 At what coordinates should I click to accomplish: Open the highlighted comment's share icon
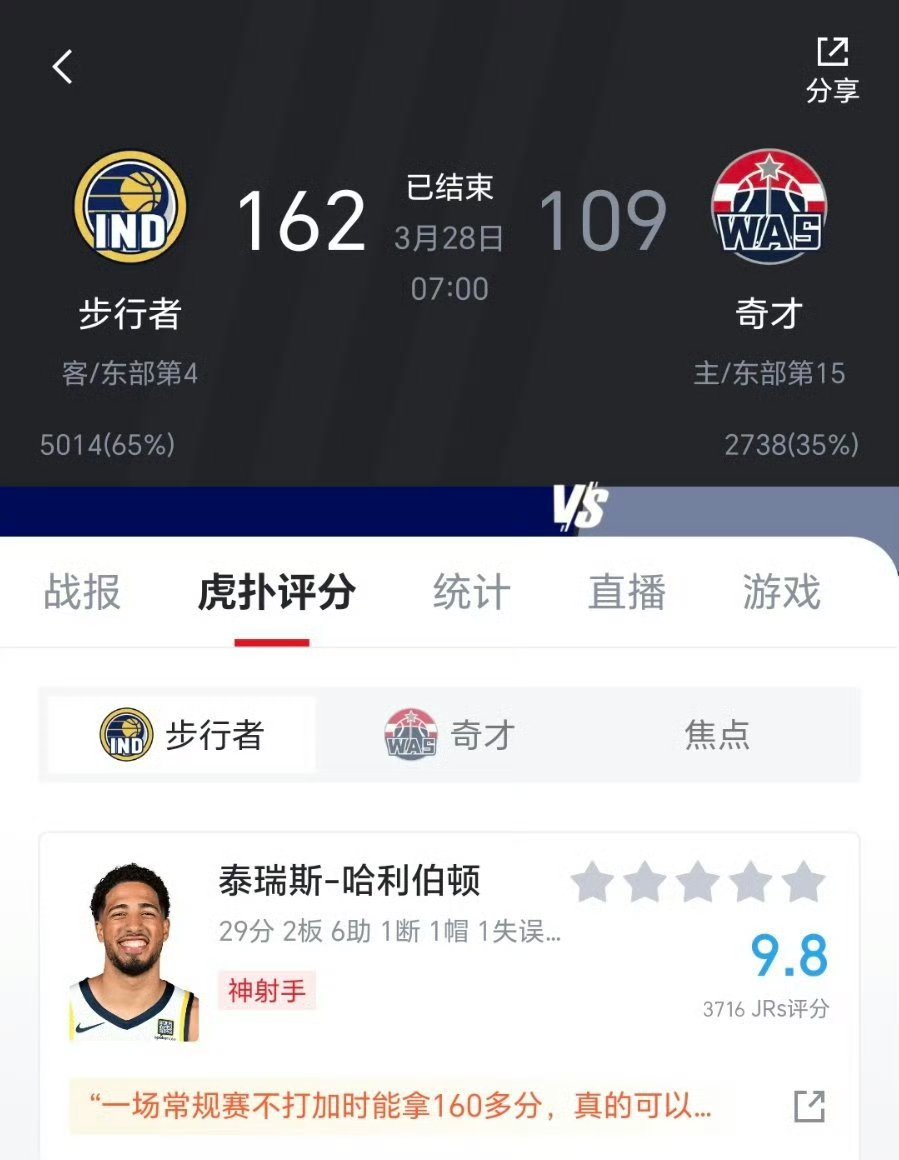click(x=809, y=1106)
